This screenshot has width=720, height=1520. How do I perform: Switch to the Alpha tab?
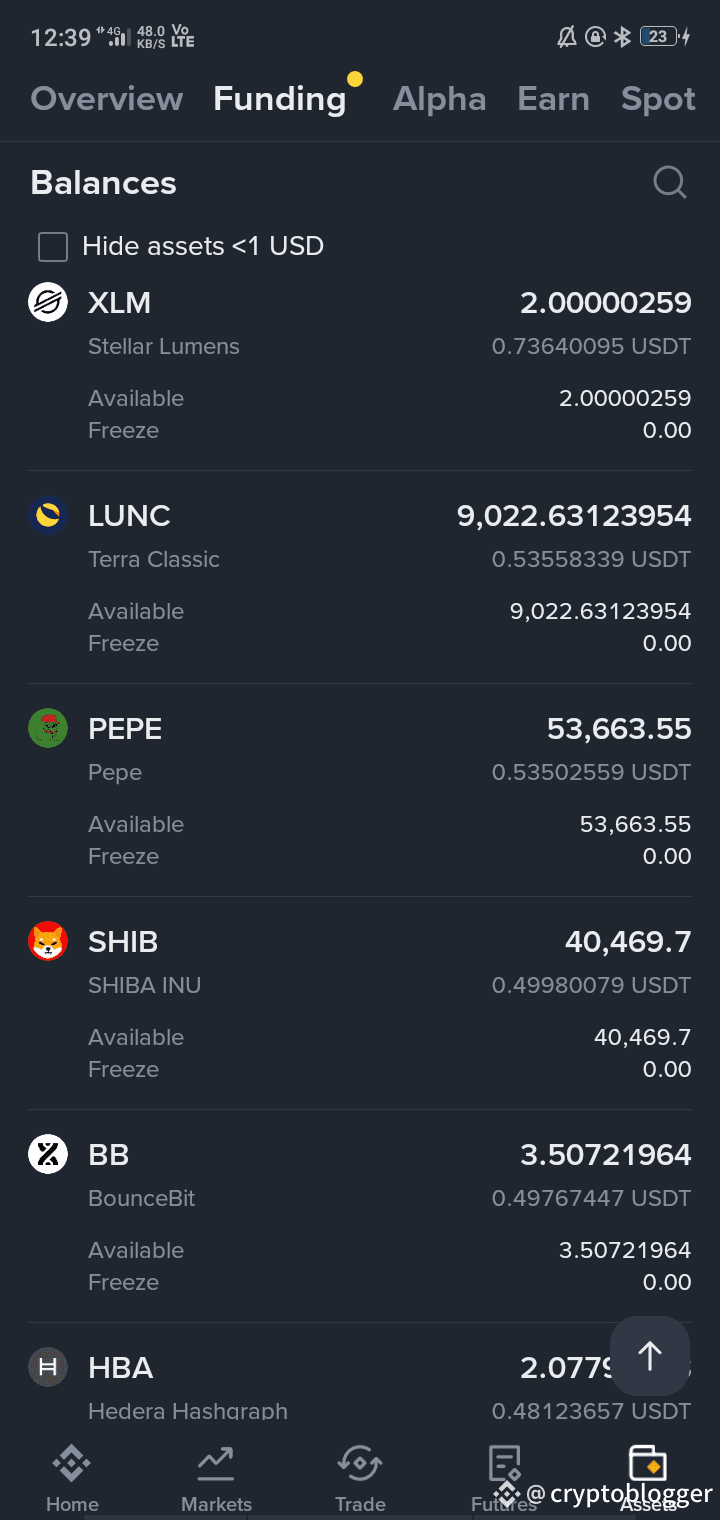coord(439,99)
